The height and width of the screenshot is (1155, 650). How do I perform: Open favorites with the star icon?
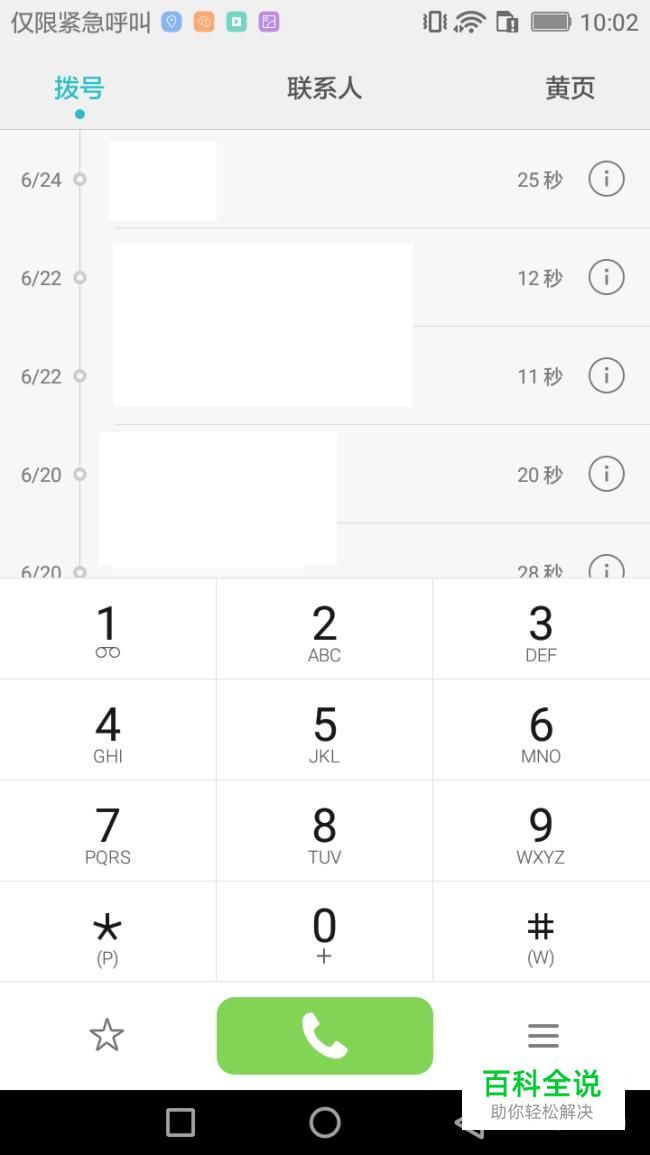coord(107,1035)
